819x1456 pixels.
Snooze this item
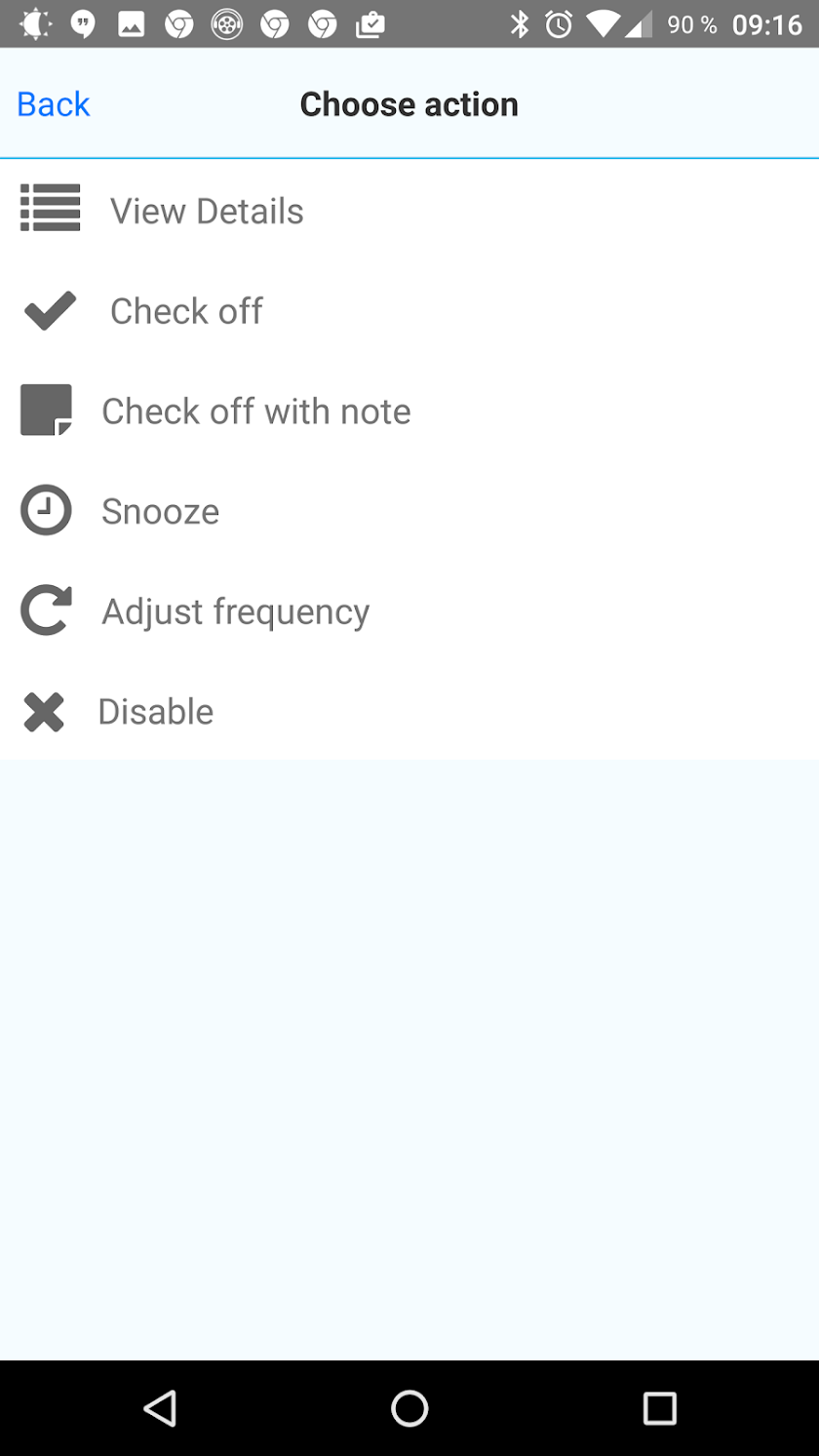[x=160, y=511]
